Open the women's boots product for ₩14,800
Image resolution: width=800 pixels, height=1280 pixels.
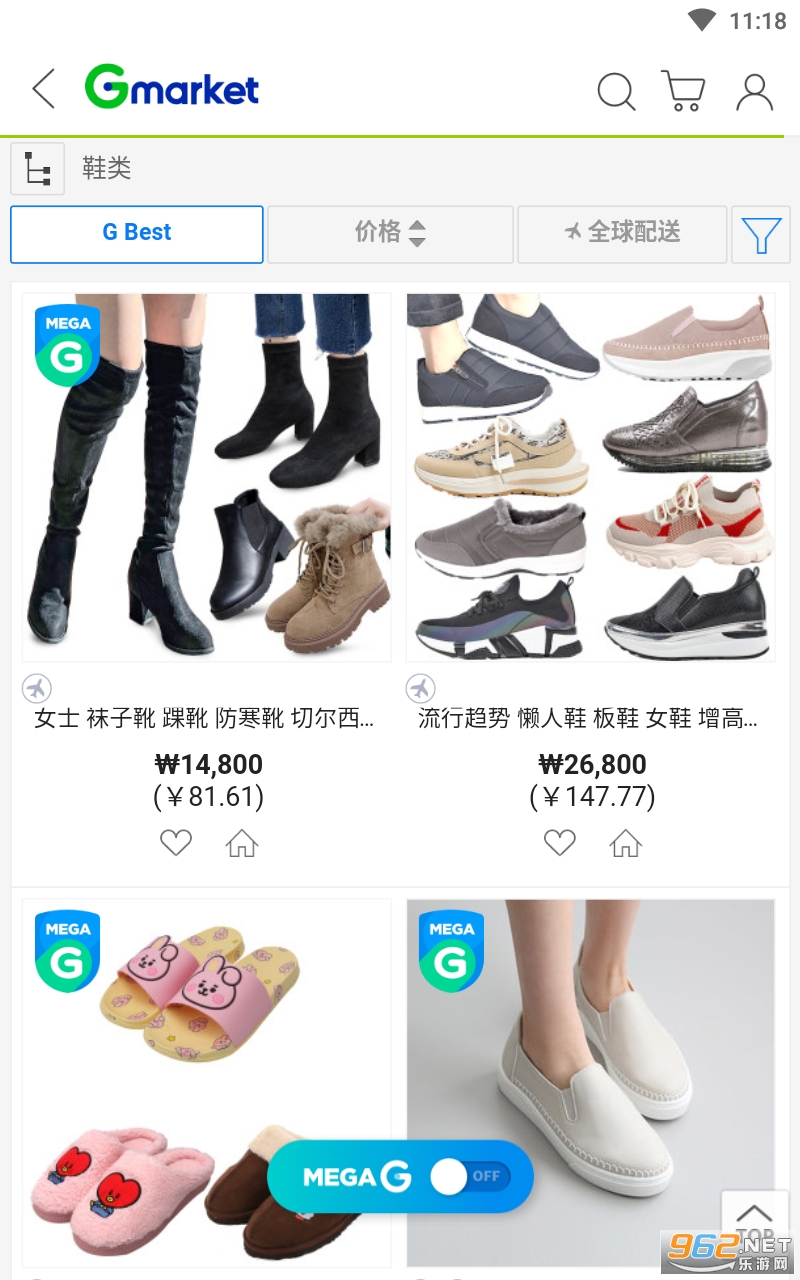[207, 478]
